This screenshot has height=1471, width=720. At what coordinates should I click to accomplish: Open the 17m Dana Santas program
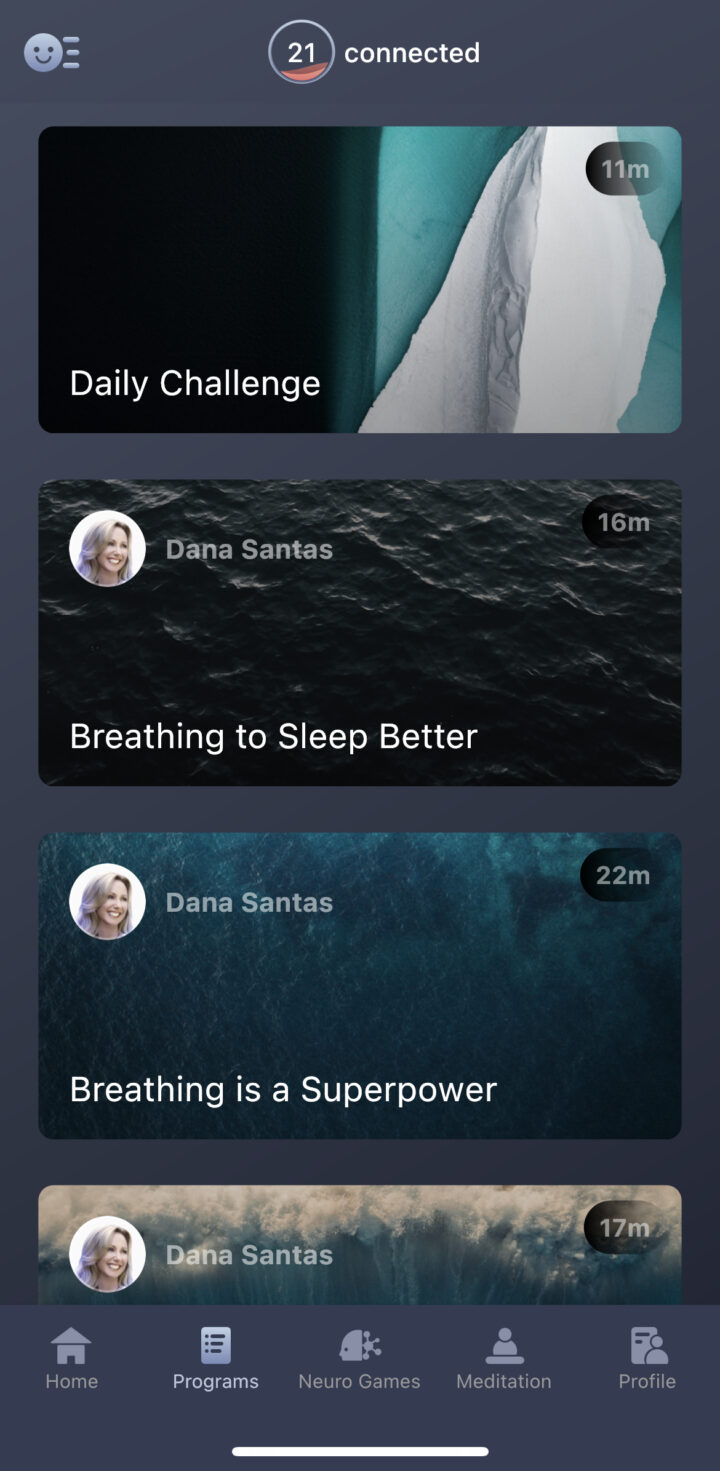click(x=360, y=1244)
